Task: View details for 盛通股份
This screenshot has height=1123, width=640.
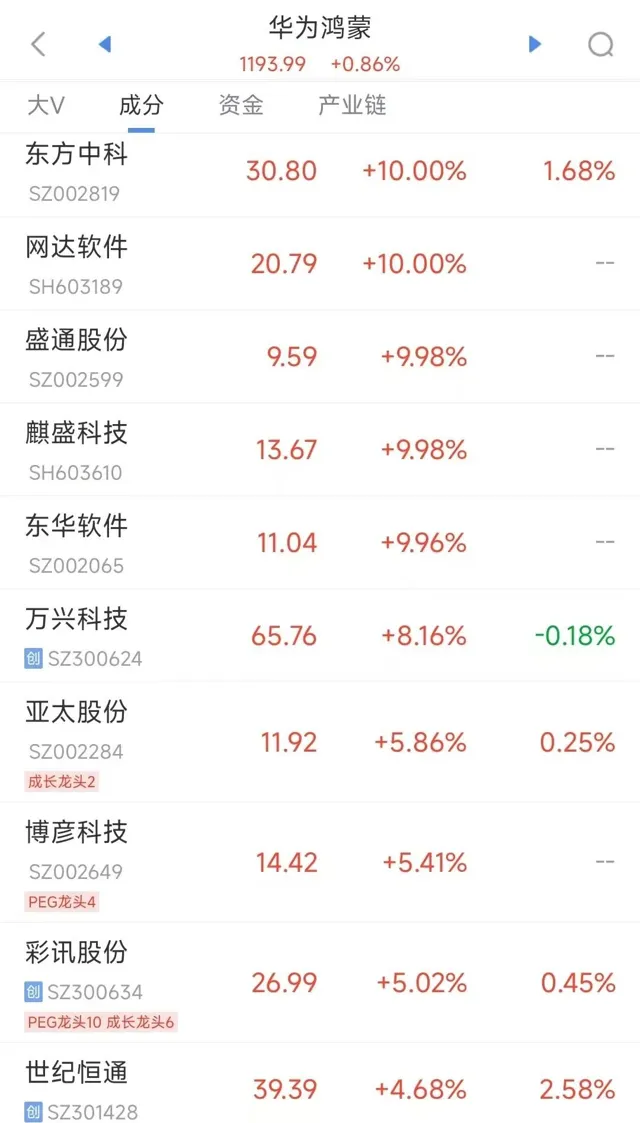Action: coord(320,357)
